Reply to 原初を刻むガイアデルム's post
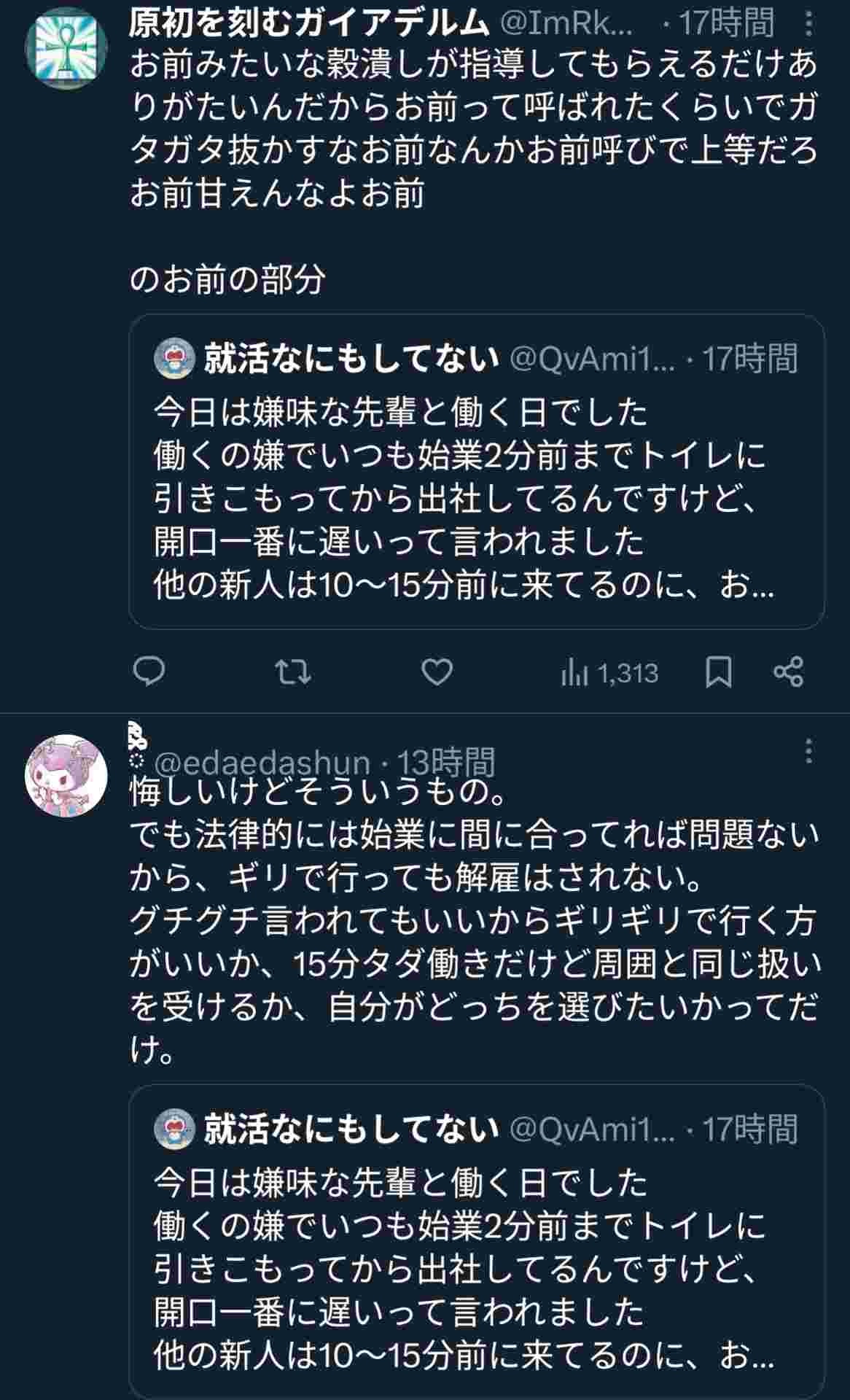Screen dimensions: 850x1400 (149, 672)
